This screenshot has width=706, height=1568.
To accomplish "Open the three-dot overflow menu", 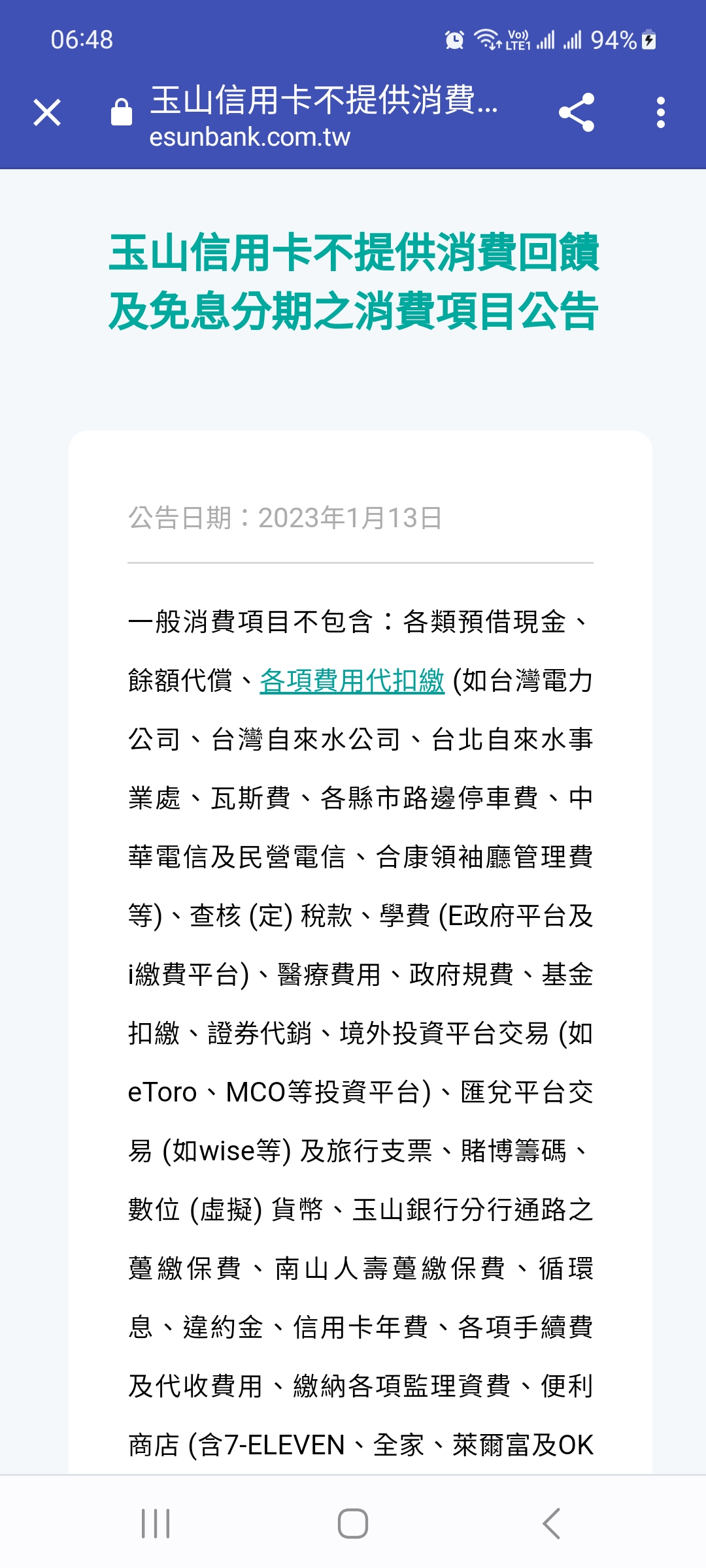I will (661, 112).
